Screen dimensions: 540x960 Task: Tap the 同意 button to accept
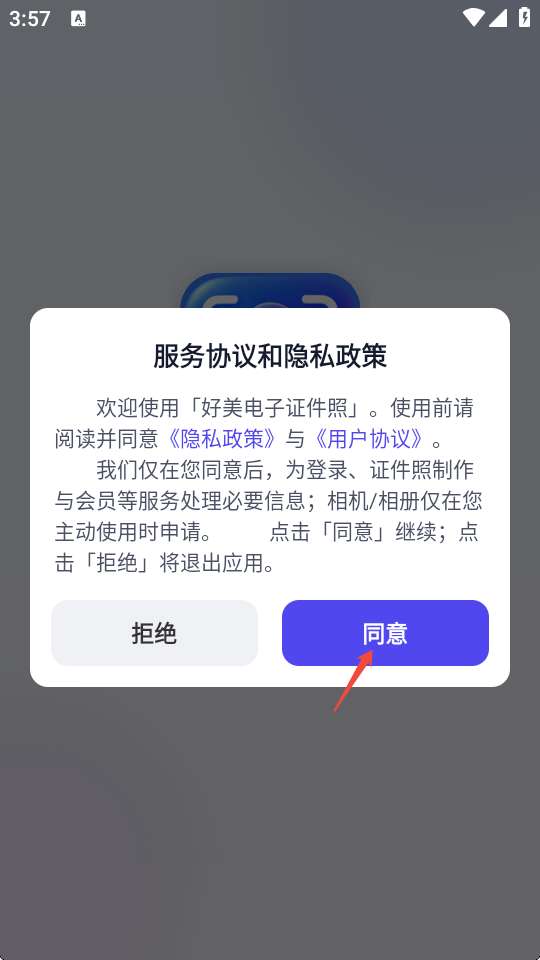click(x=385, y=632)
